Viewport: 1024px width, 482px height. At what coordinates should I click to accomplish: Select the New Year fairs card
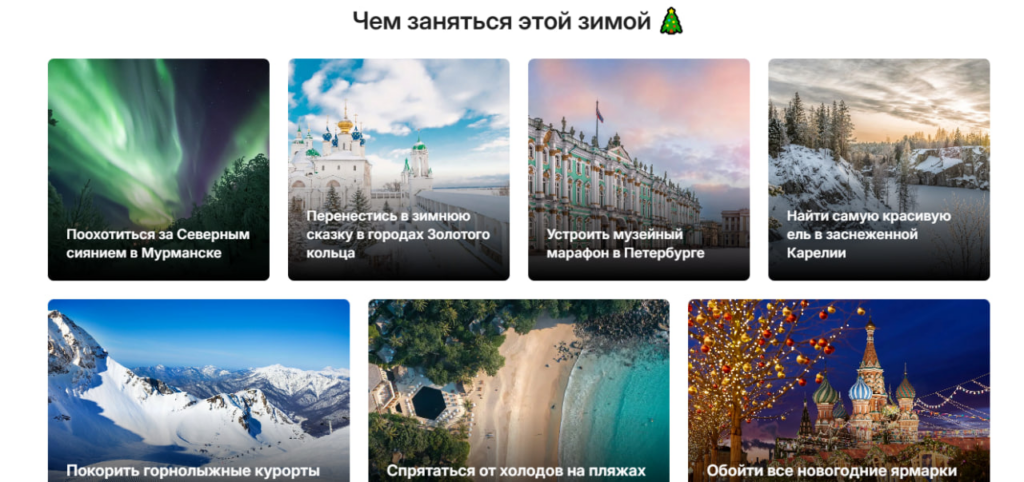pos(838,390)
